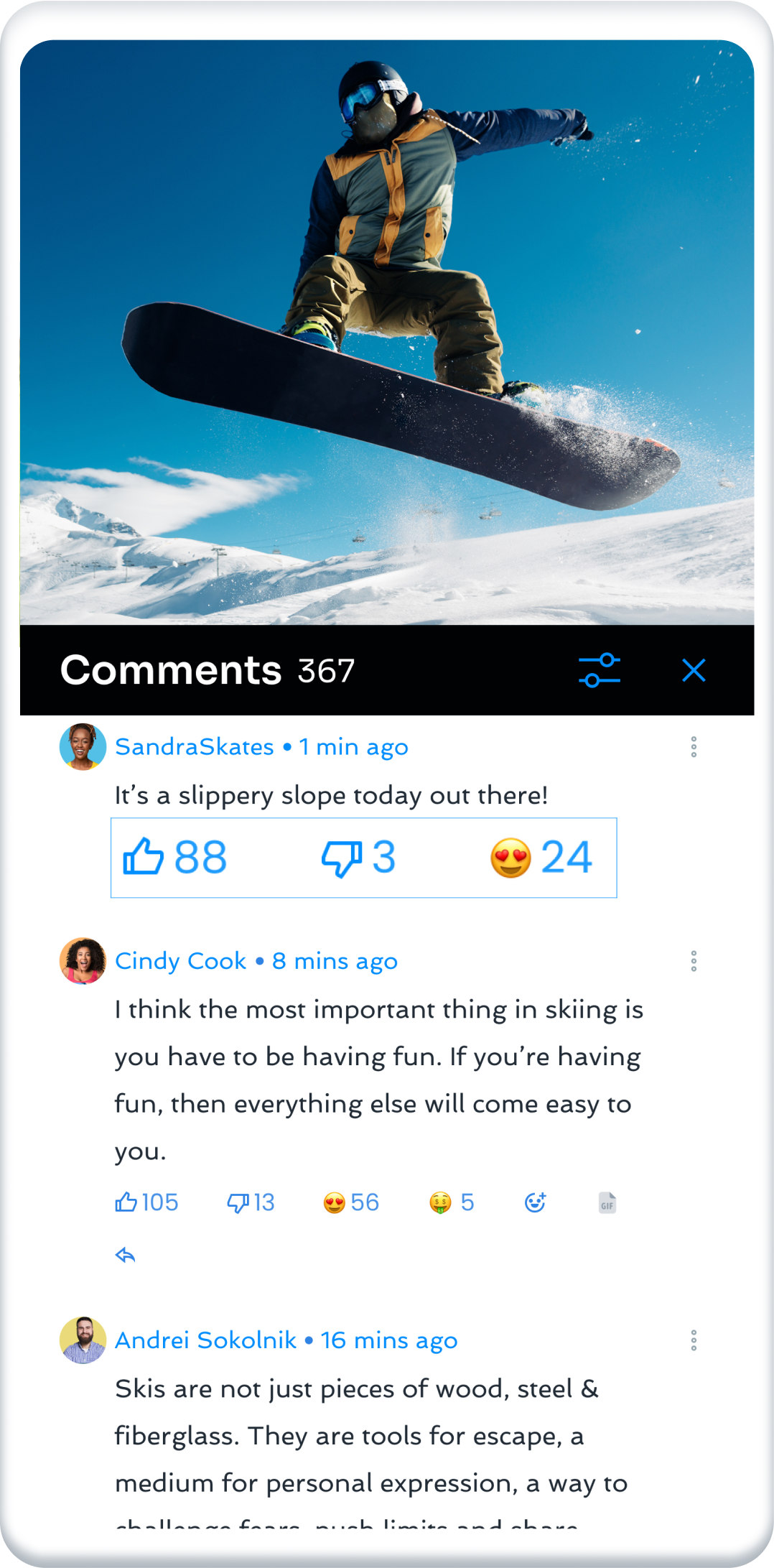Like SandraSkates' comment with thumbs up

pyautogui.click(x=144, y=857)
